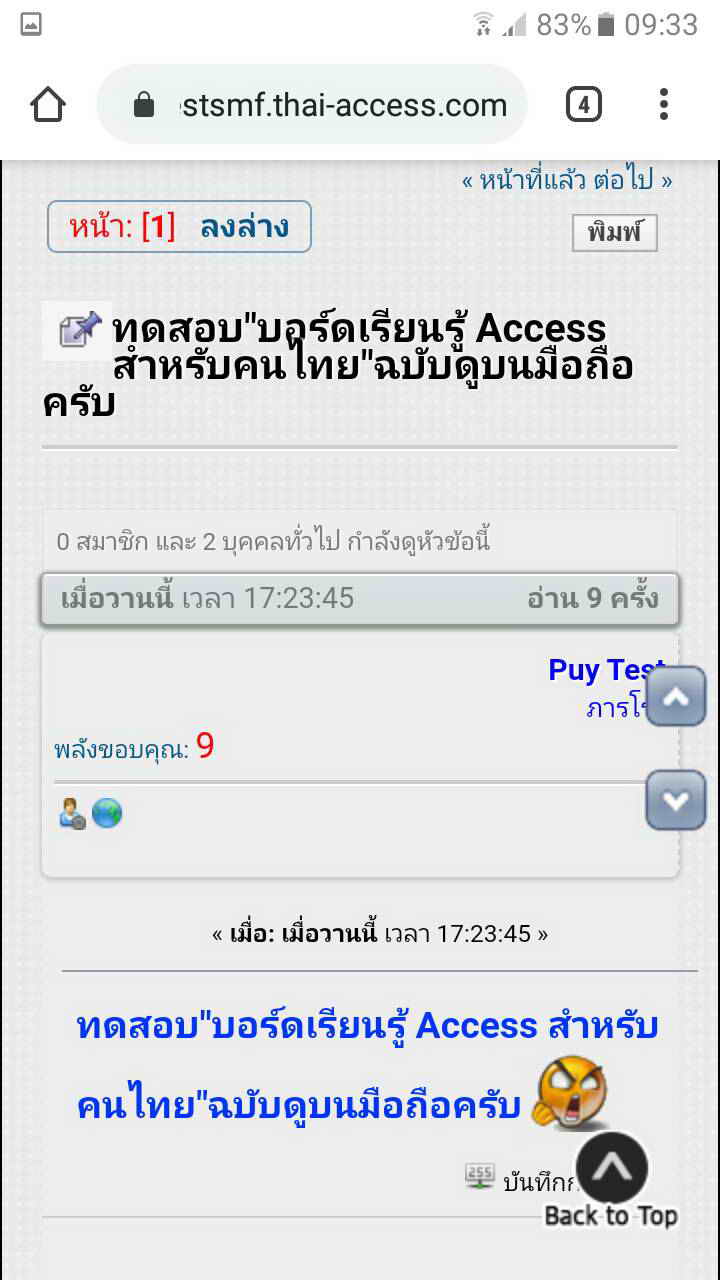Tap the floating down arrow button
Image resolution: width=720 pixels, height=1280 pixels.
tap(676, 800)
